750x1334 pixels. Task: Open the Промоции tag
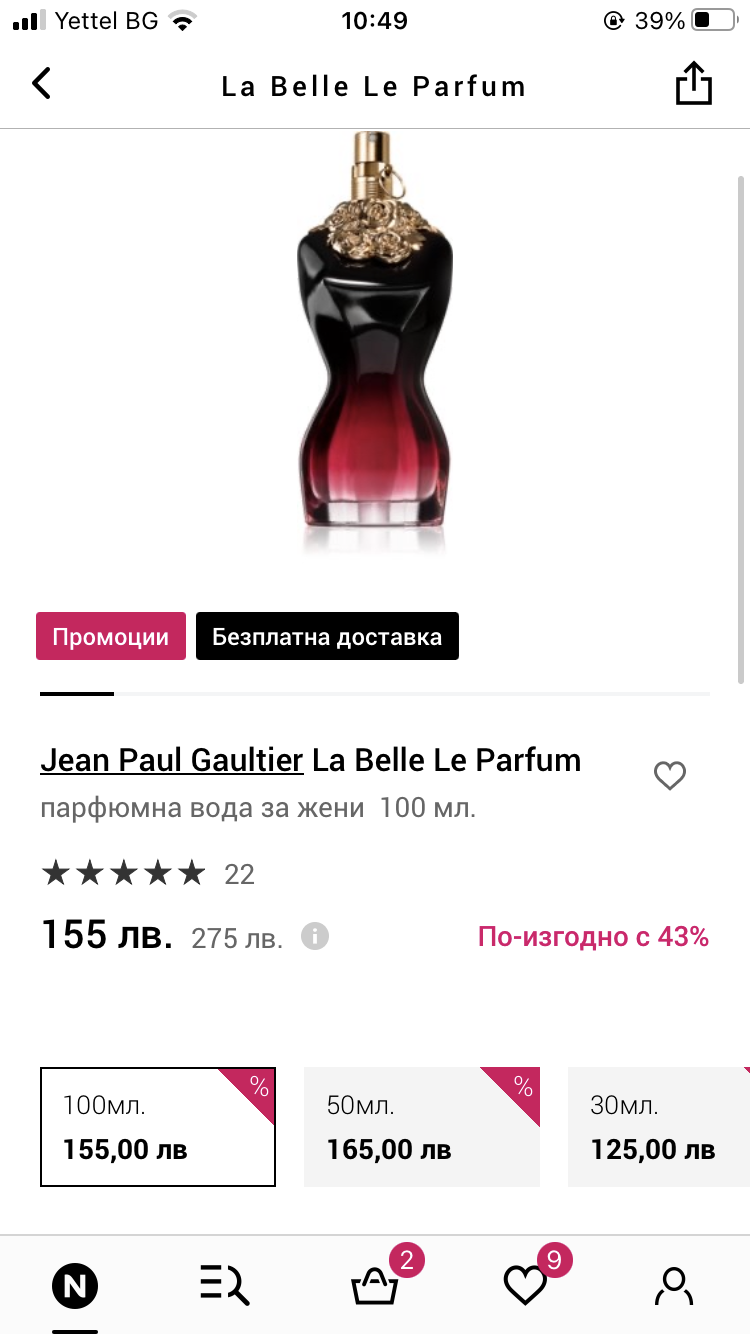point(111,637)
